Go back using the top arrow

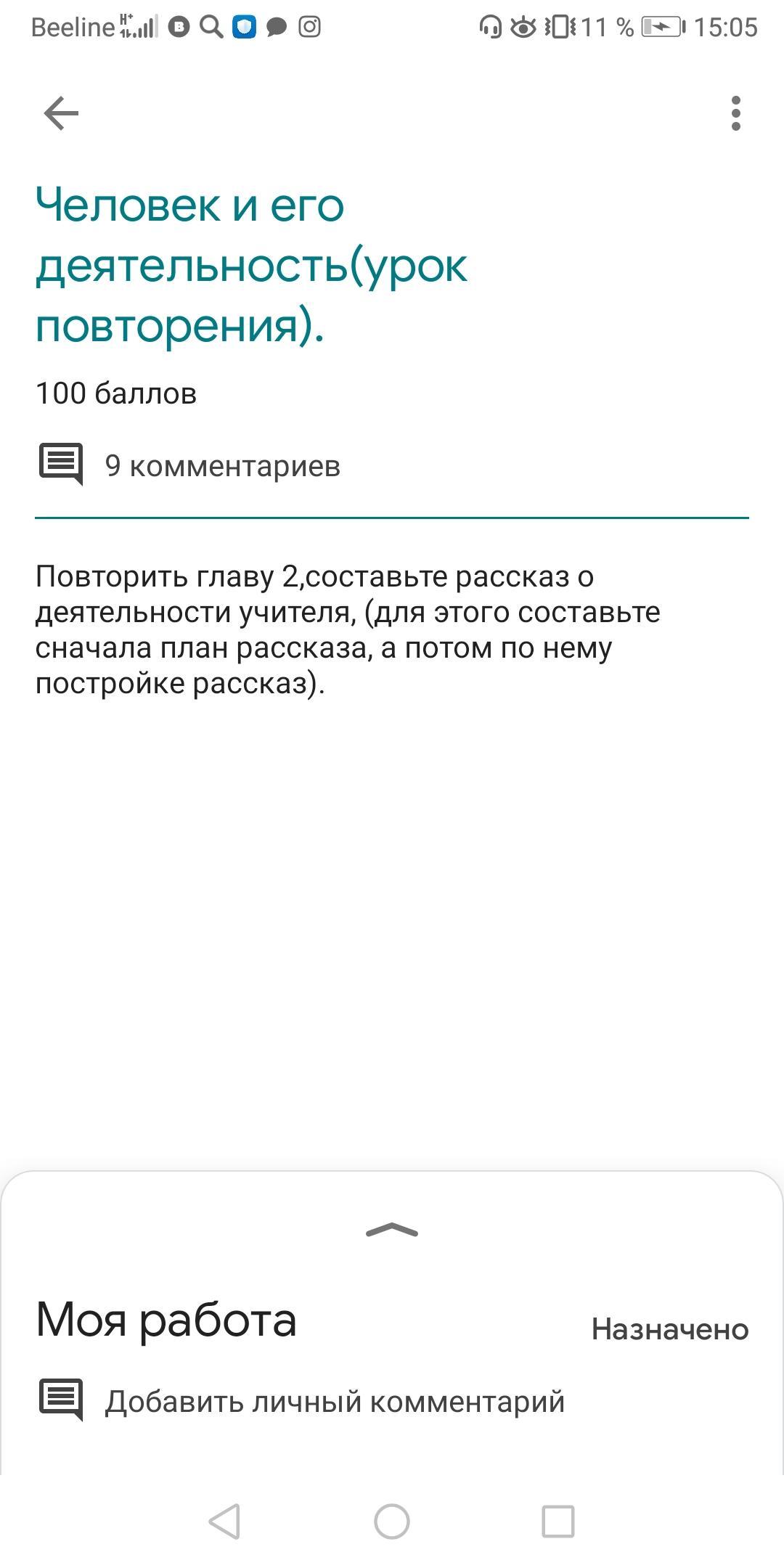[x=61, y=113]
